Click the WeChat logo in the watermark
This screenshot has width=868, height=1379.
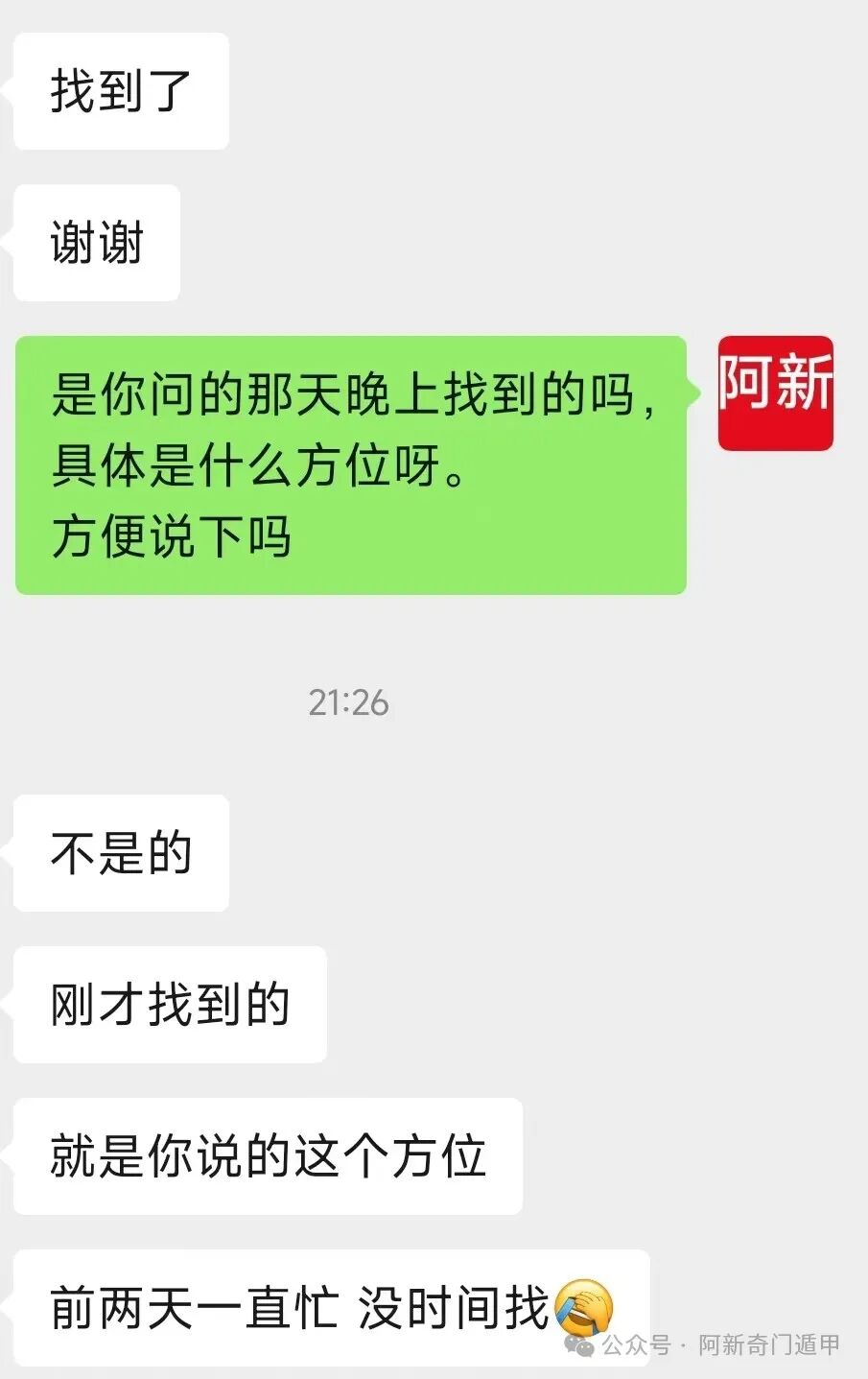[579, 1345]
